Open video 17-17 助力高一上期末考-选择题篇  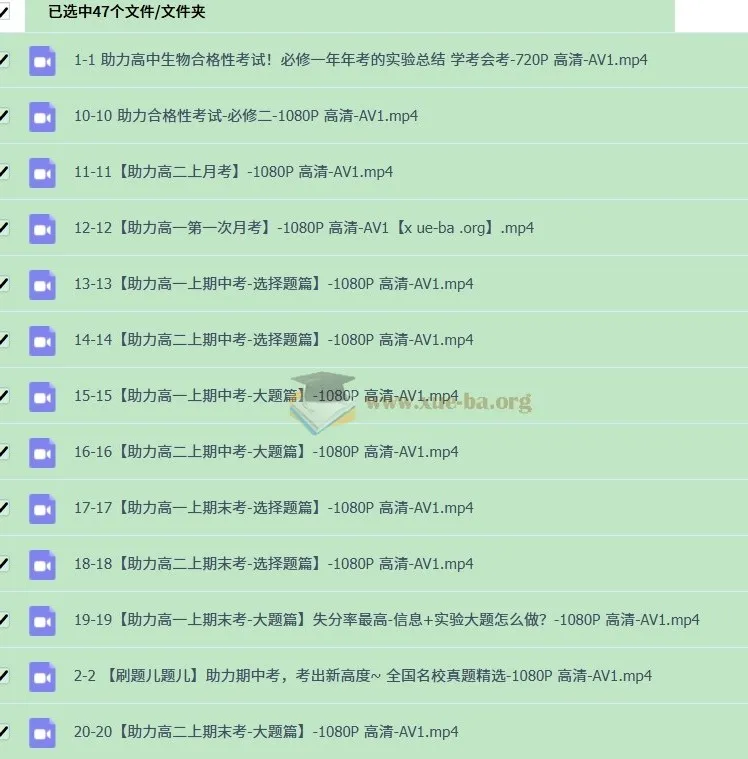point(273,508)
